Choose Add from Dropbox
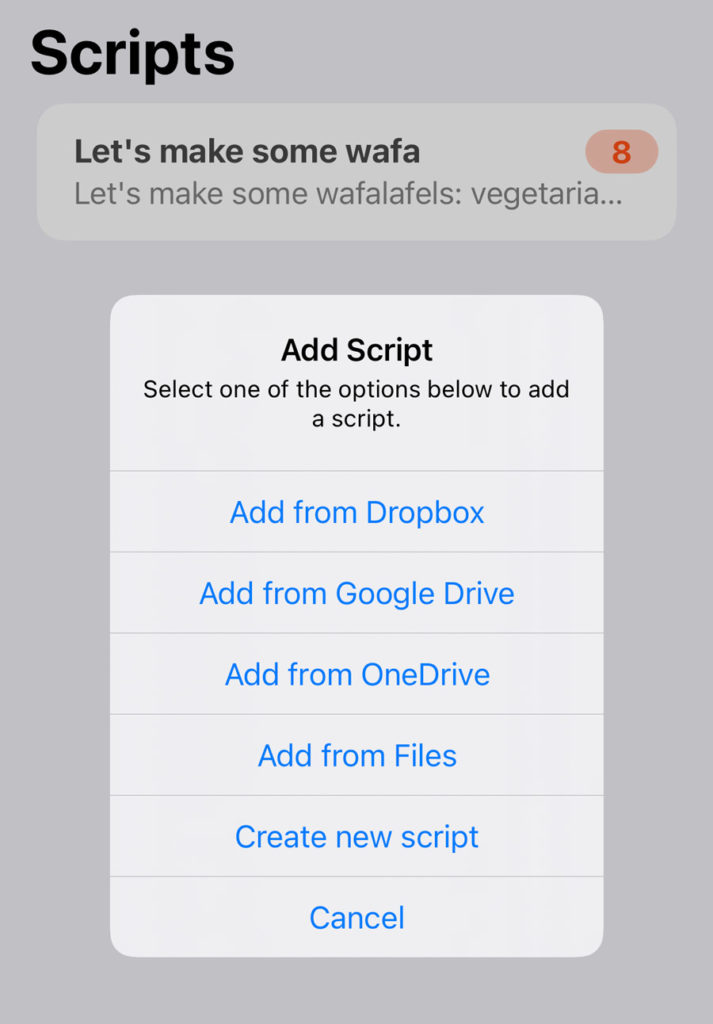The width and height of the screenshot is (713, 1024). pos(357,512)
